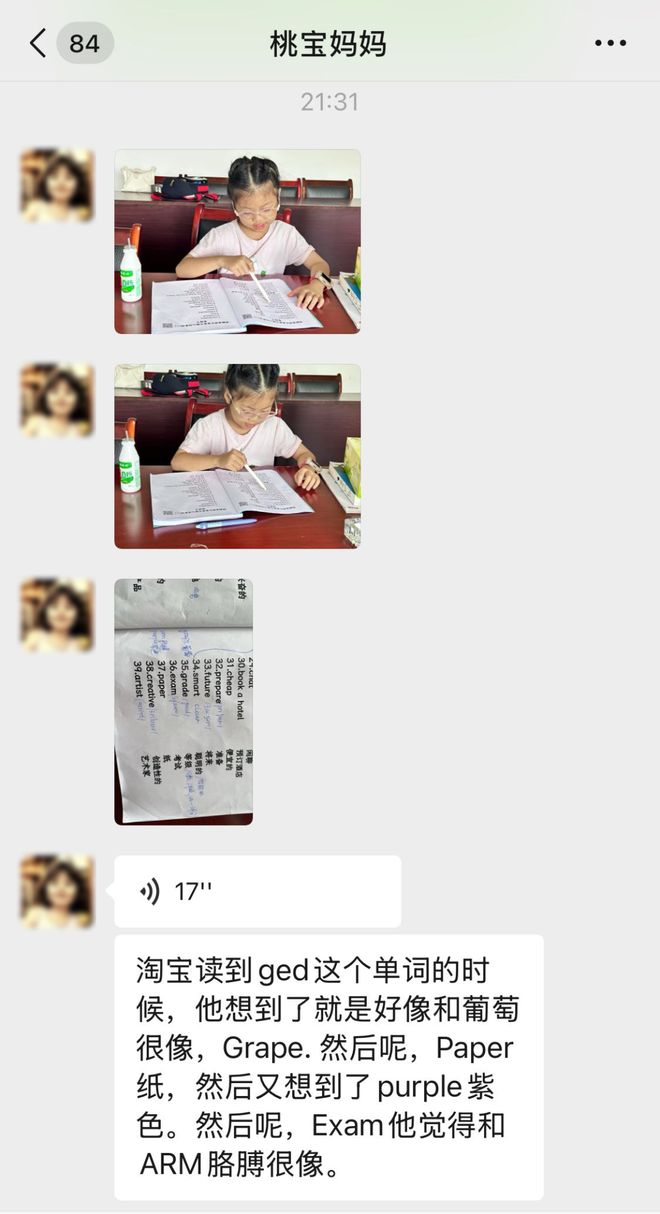
Task: Open the chat overflow menu
Action: (610, 43)
